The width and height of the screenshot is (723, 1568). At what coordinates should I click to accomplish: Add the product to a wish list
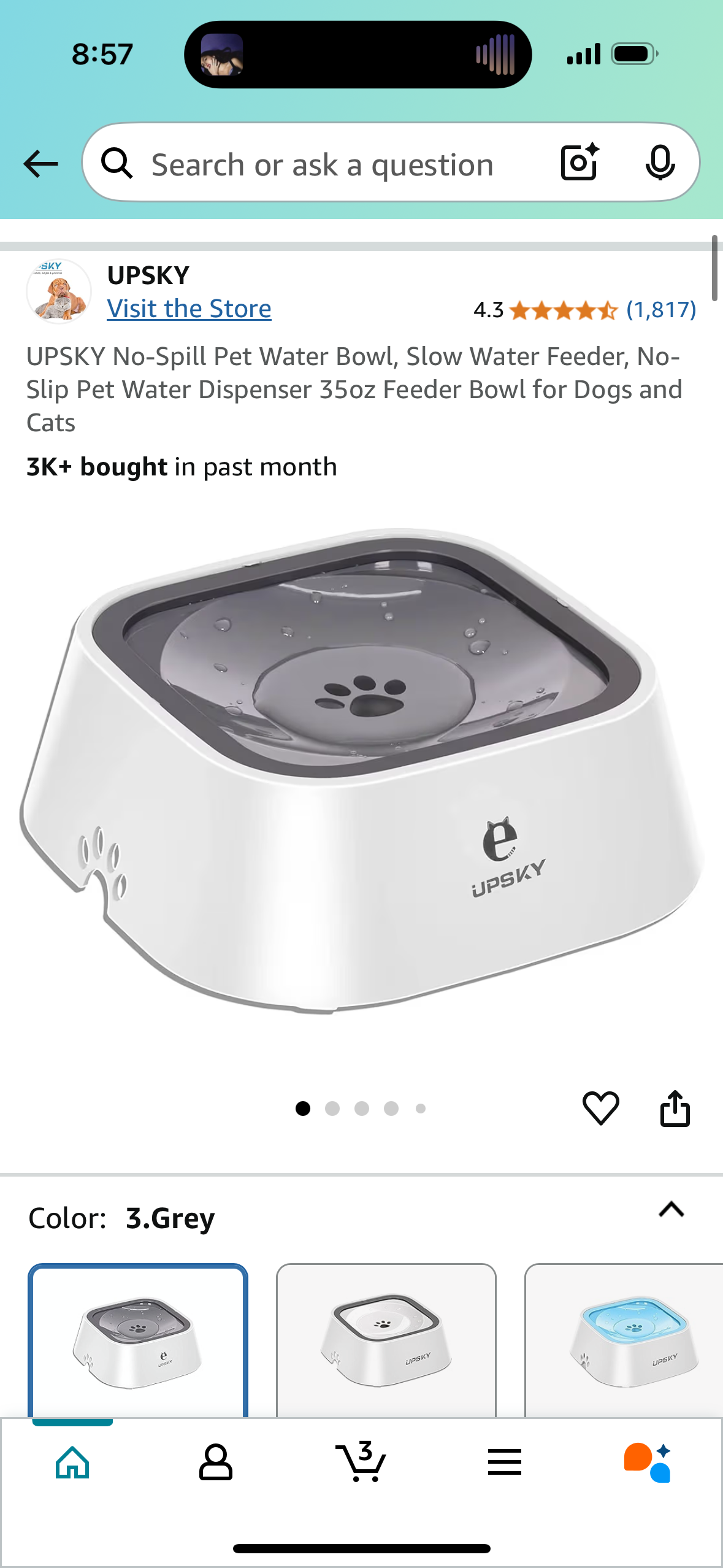600,1108
